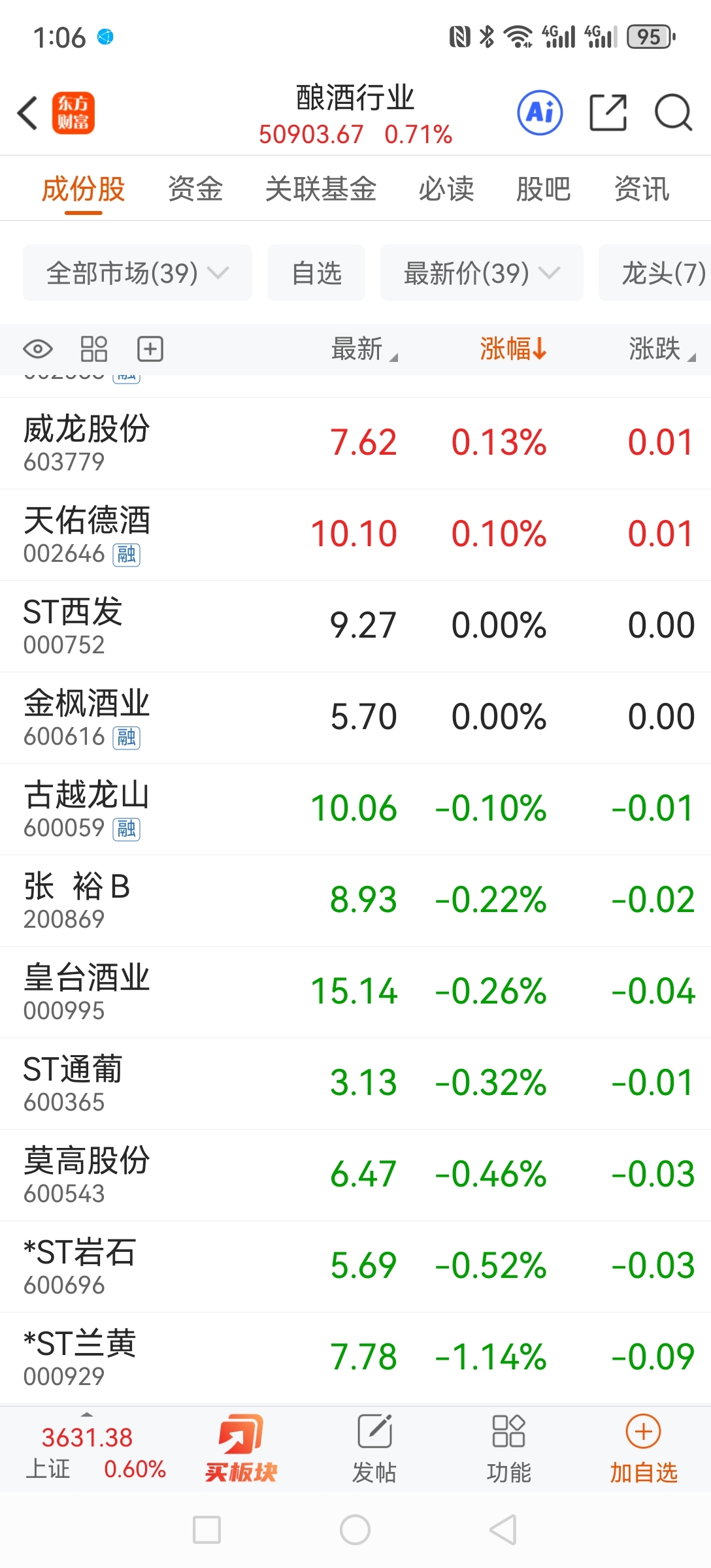Toggle the eye visibility icon
711x1568 pixels.
tap(38, 349)
